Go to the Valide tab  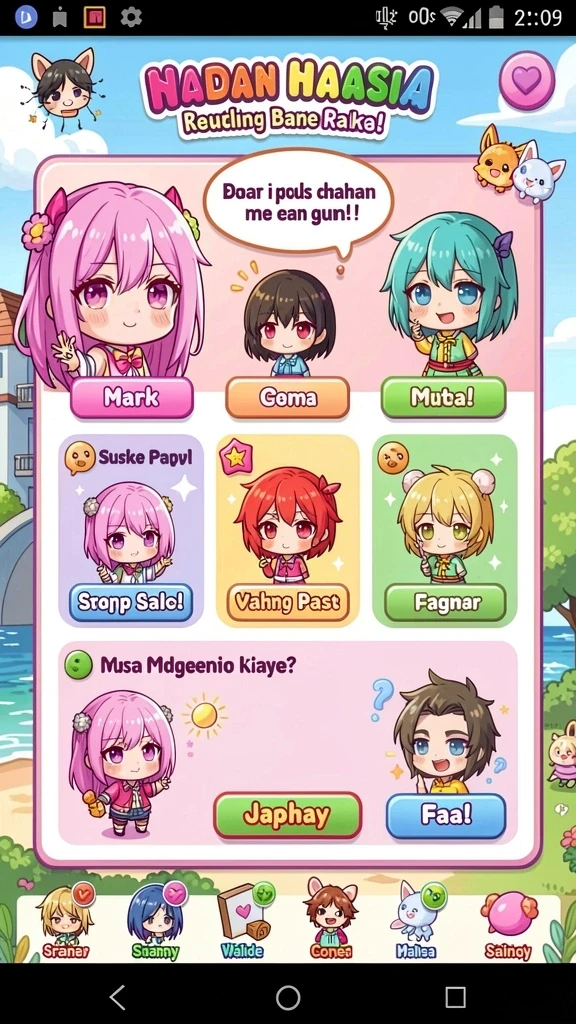pos(244,922)
